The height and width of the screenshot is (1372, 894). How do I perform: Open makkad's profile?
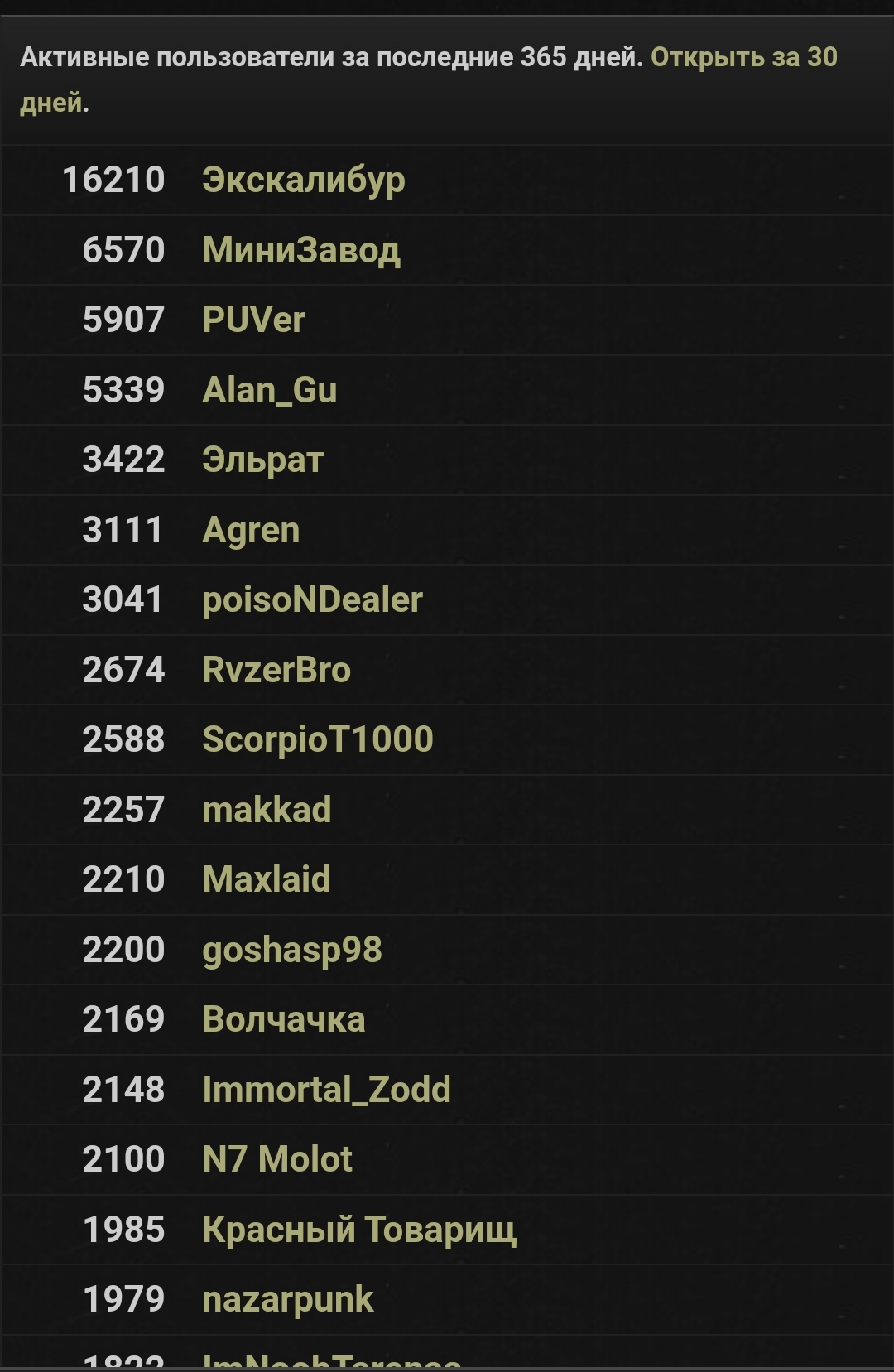266,810
